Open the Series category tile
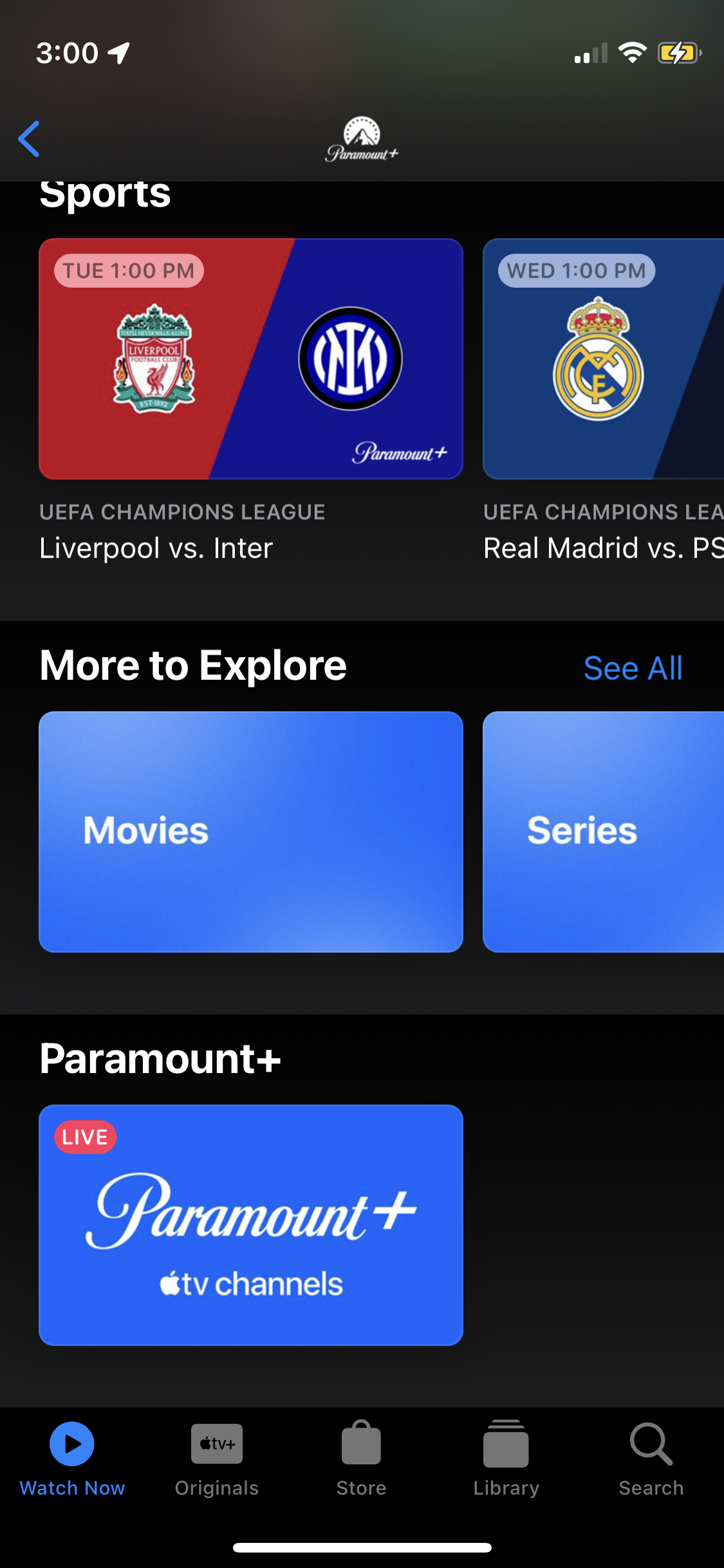The width and height of the screenshot is (724, 1568). click(603, 832)
